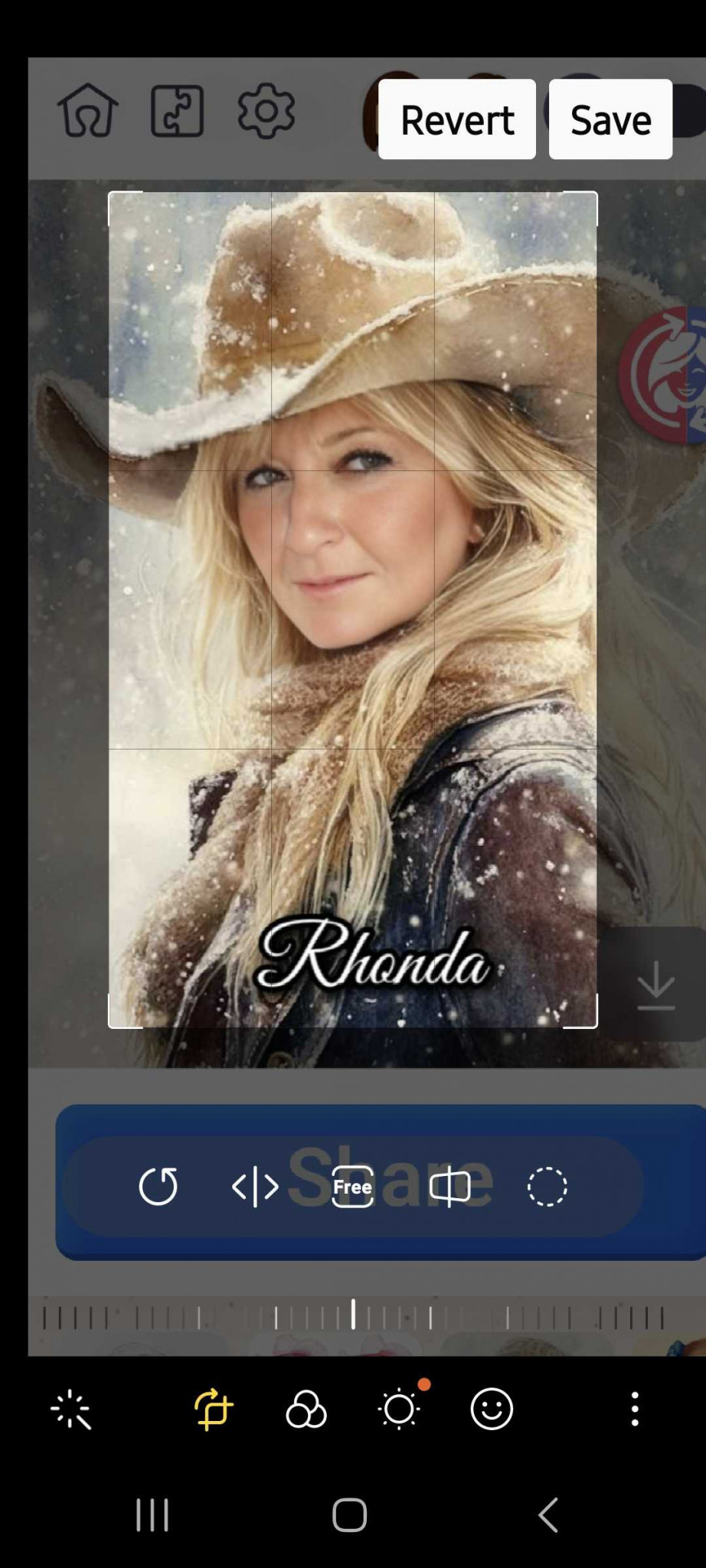Open the filters tool
Image resolution: width=706 pixels, height=1568 pixels.
click(x=306, y=1409)
